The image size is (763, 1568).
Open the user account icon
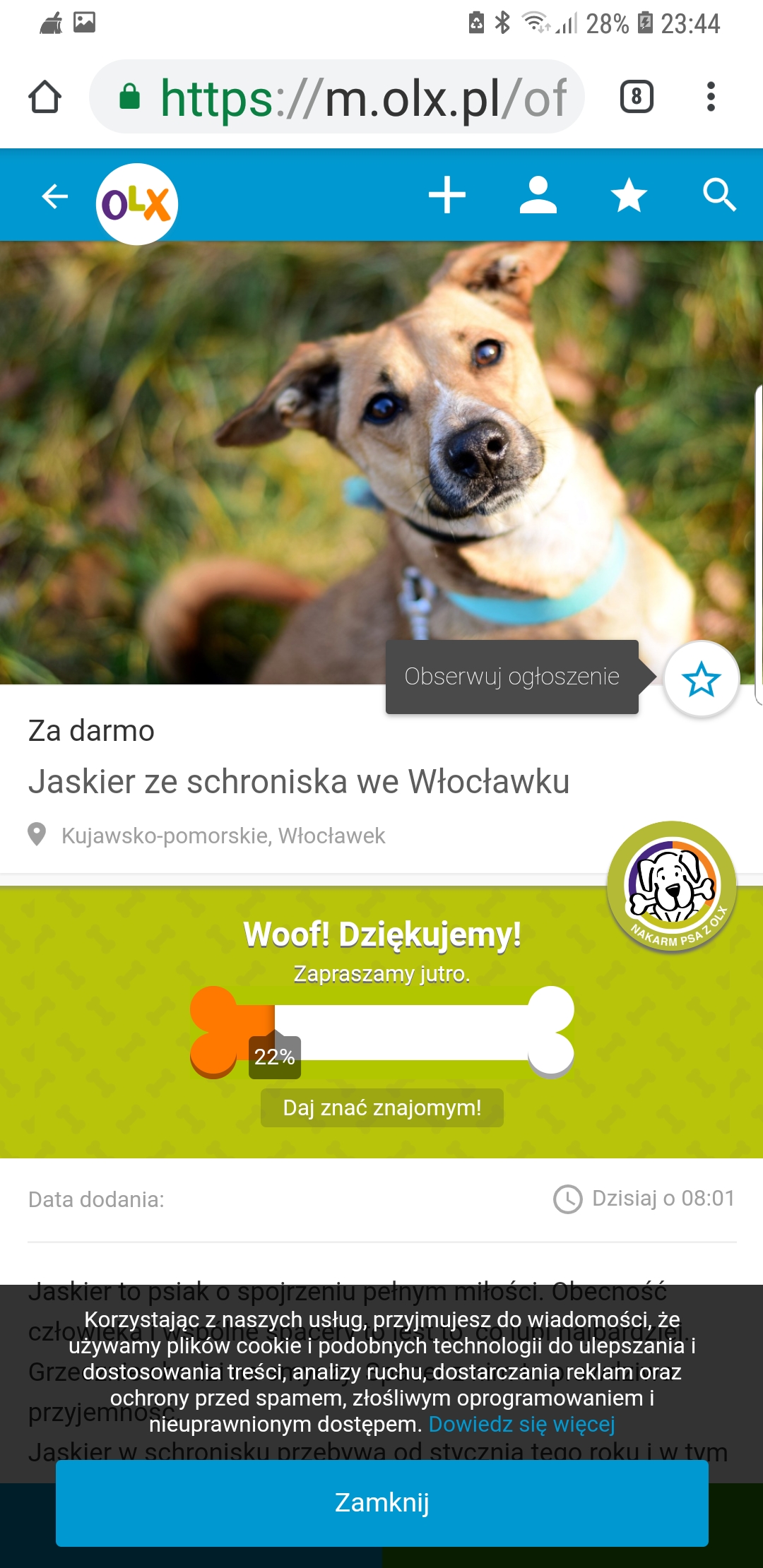[x=538, y=195]
